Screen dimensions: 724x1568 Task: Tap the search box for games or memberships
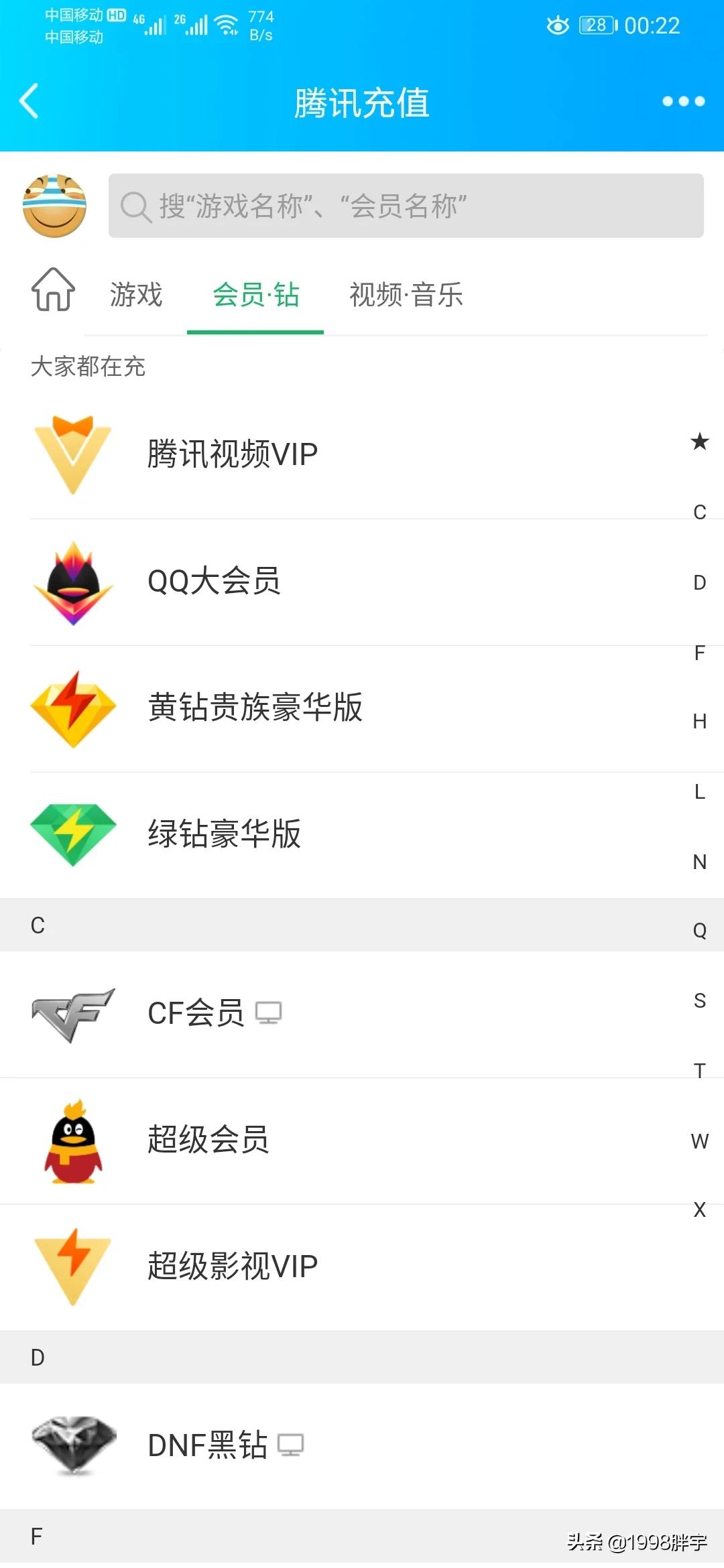(406, 206)
